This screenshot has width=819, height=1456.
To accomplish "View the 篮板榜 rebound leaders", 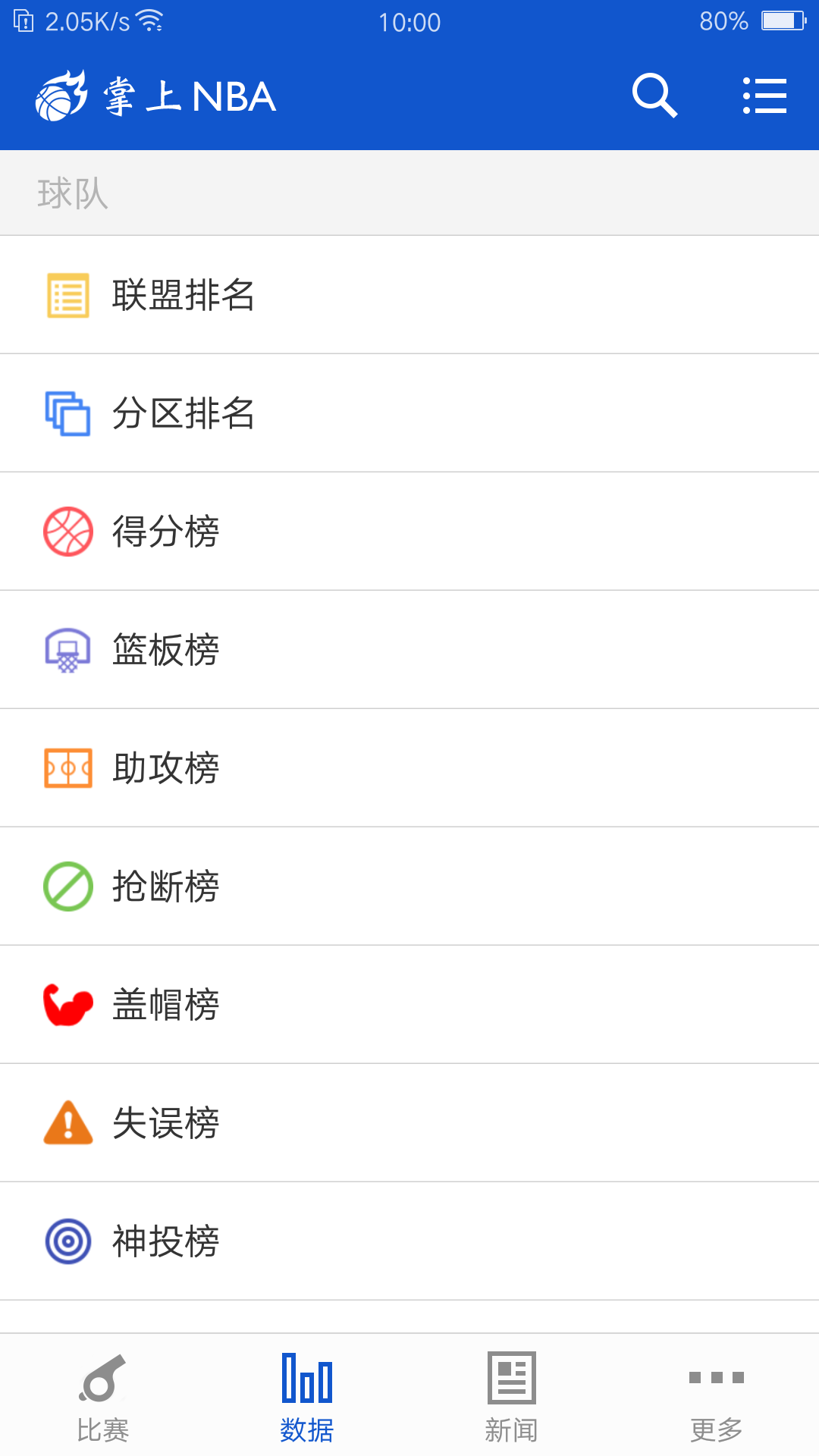I will coord(409,650).
